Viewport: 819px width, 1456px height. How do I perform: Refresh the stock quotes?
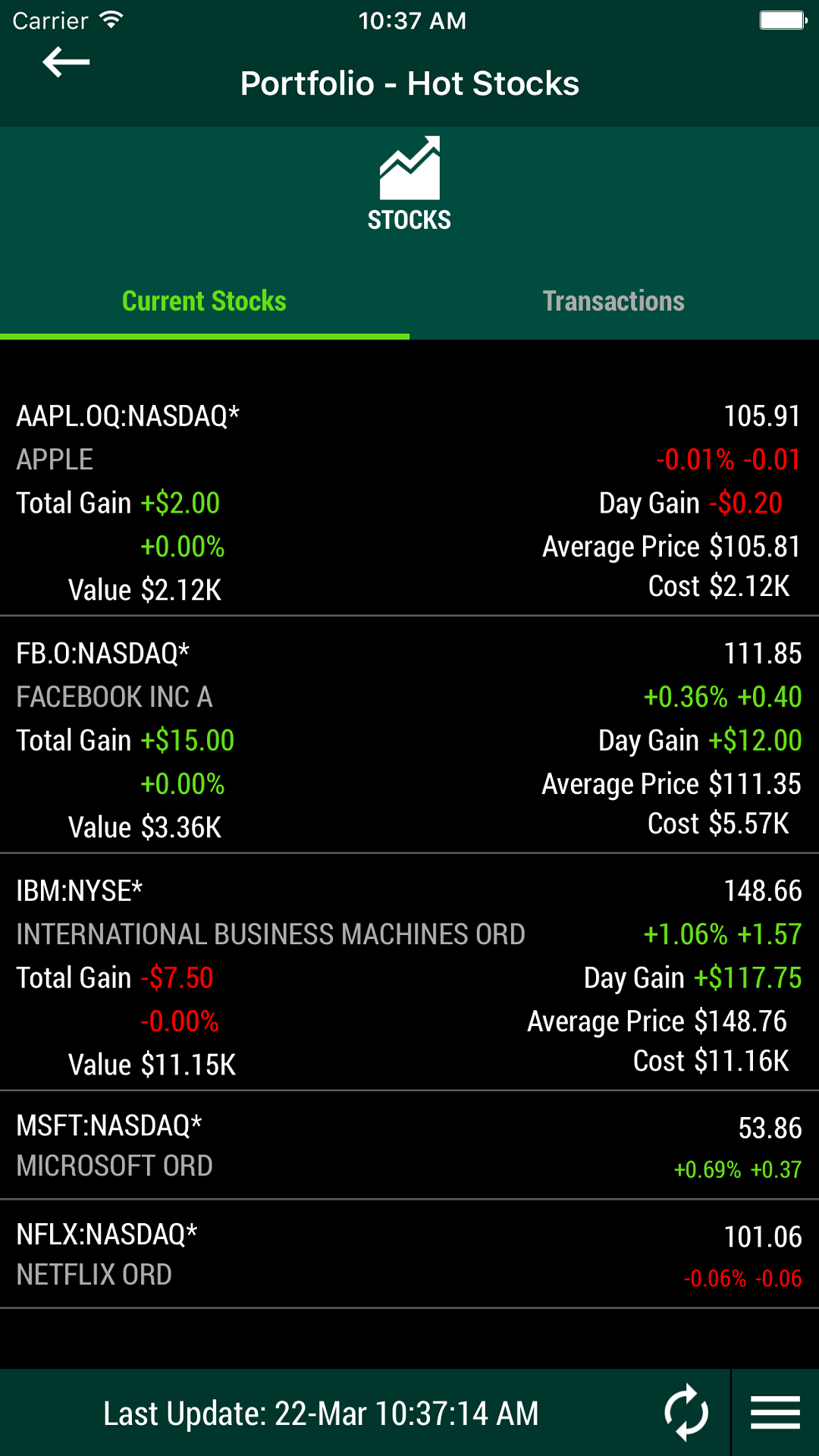point(686,1413)
